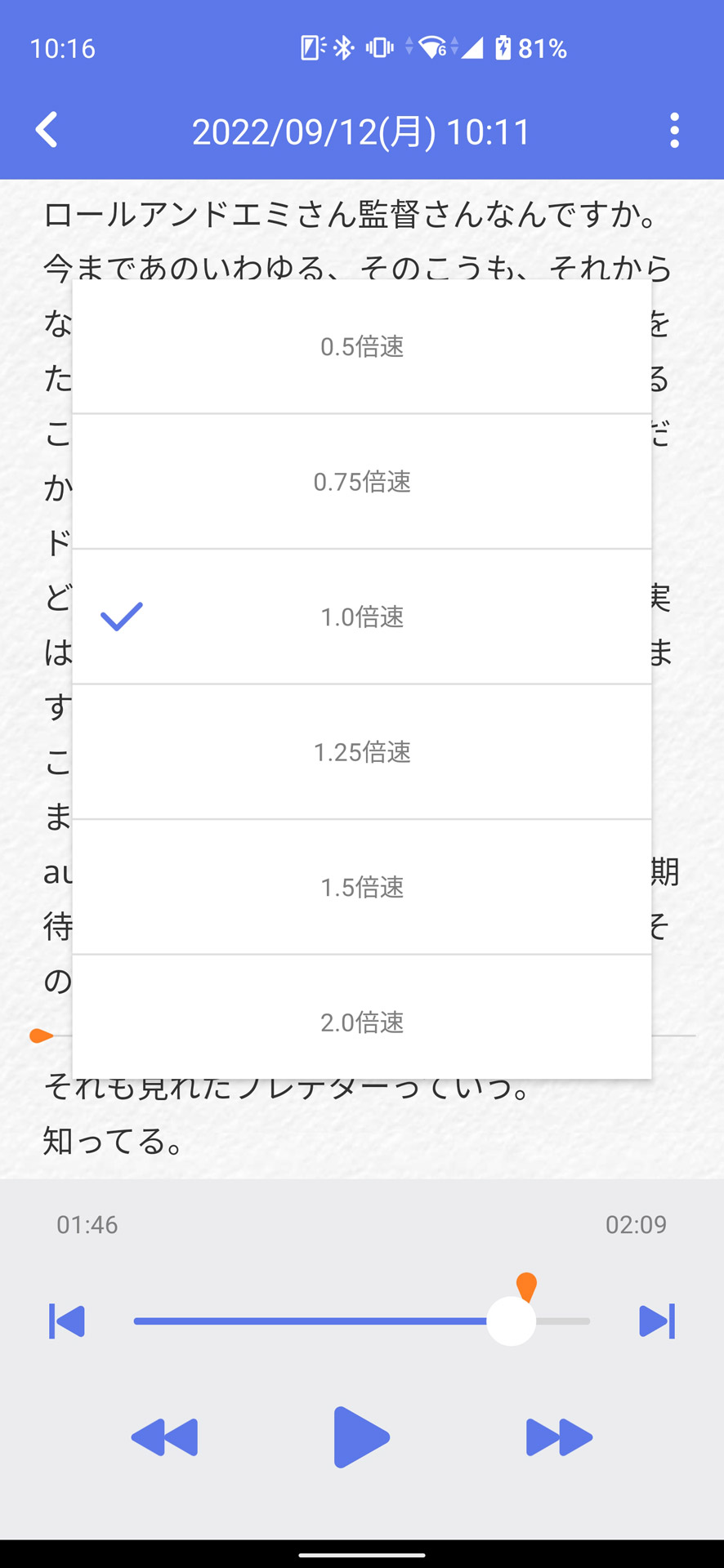Skip to the end of the recording
This screenshot has width=724, height=1568.
[x=656, y=1321]
